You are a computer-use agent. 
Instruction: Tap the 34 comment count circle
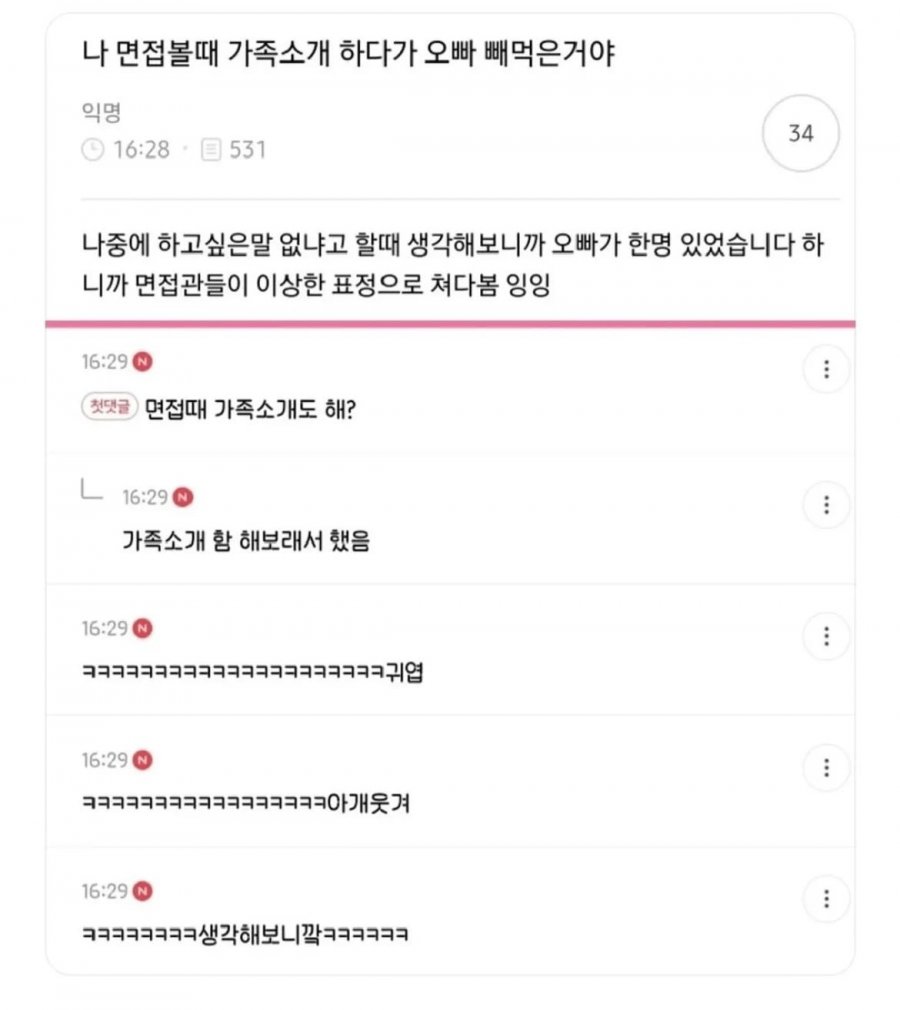click(800, 133)
